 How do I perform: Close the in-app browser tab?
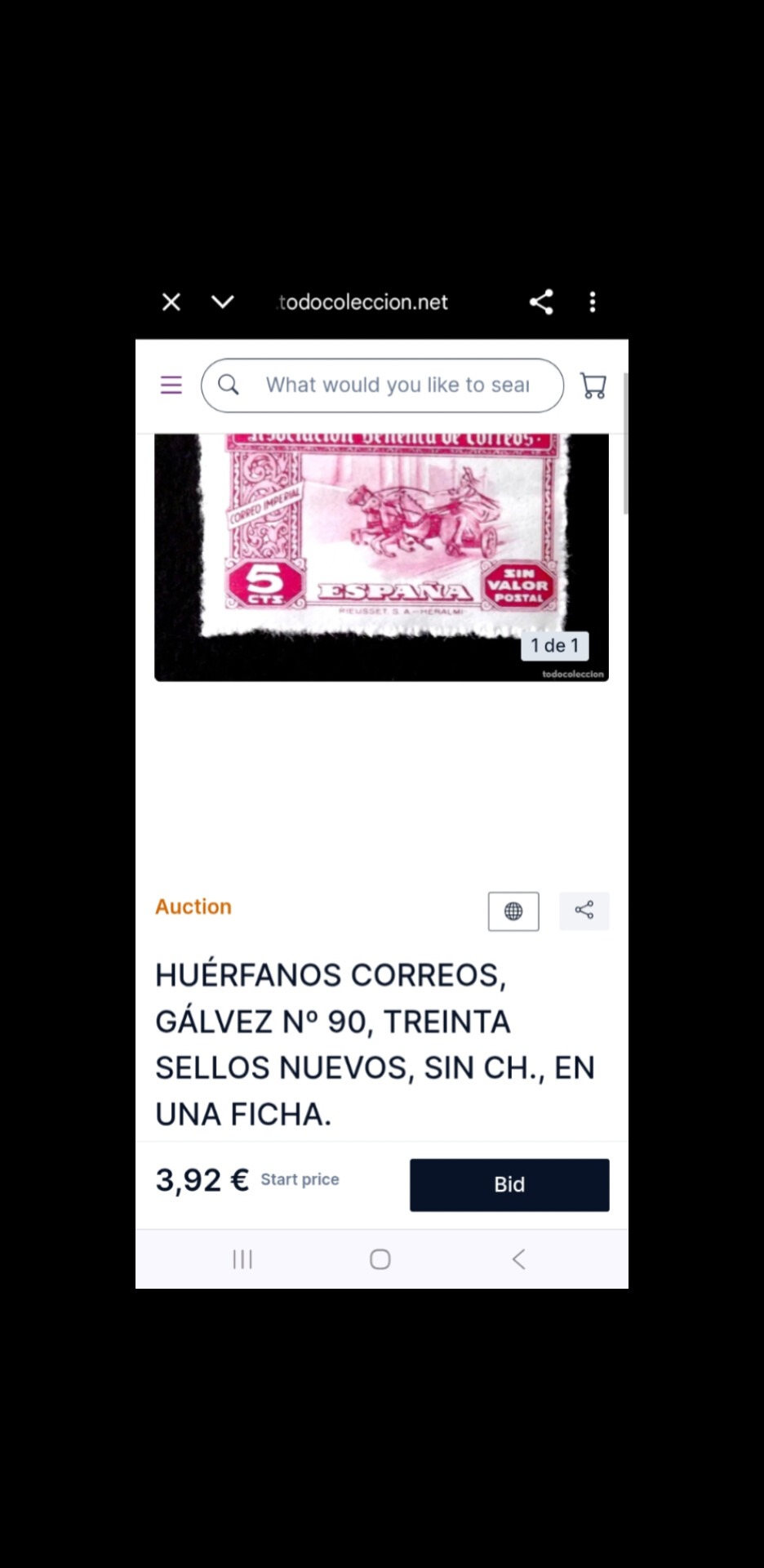(x=171, y=302)
